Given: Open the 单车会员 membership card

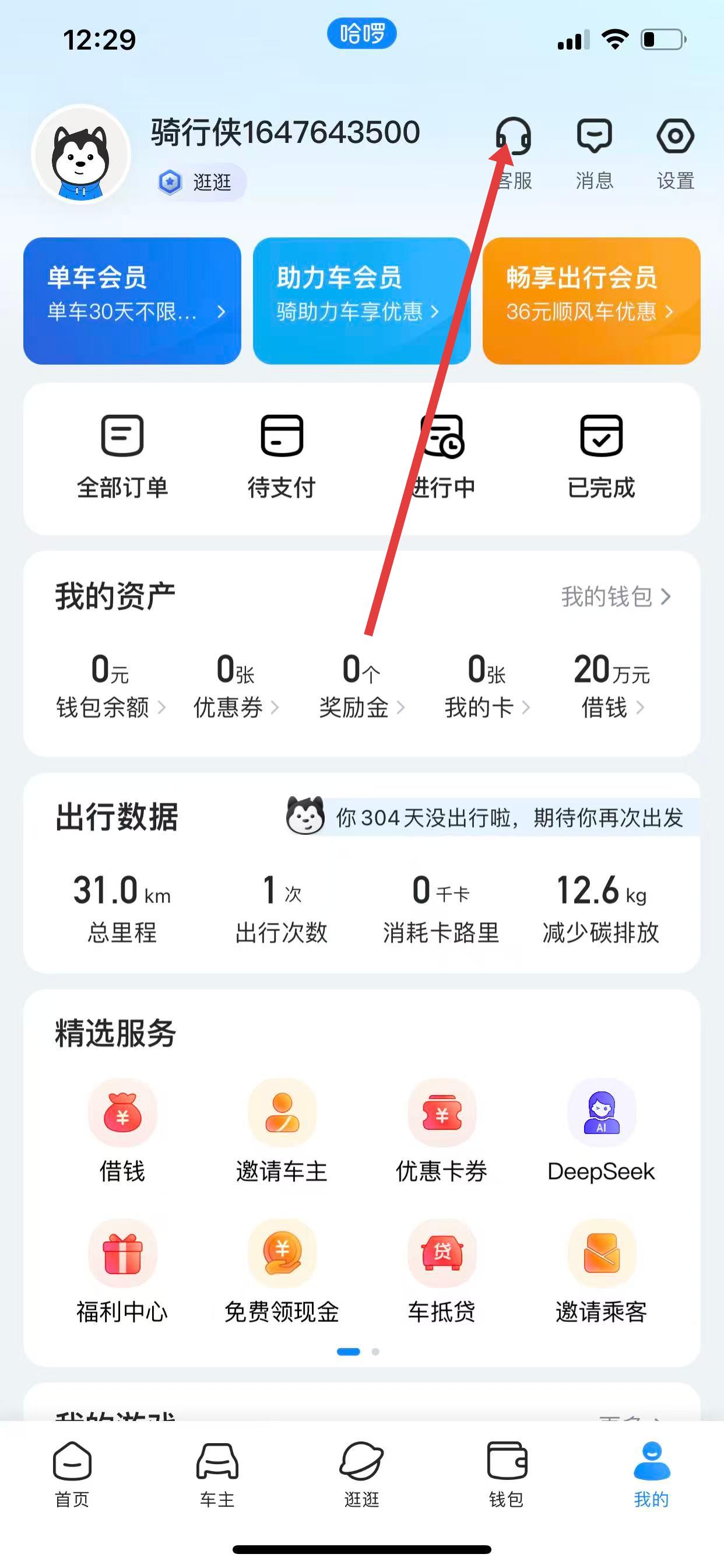Looking at the screenshot, I should [132, 300].
